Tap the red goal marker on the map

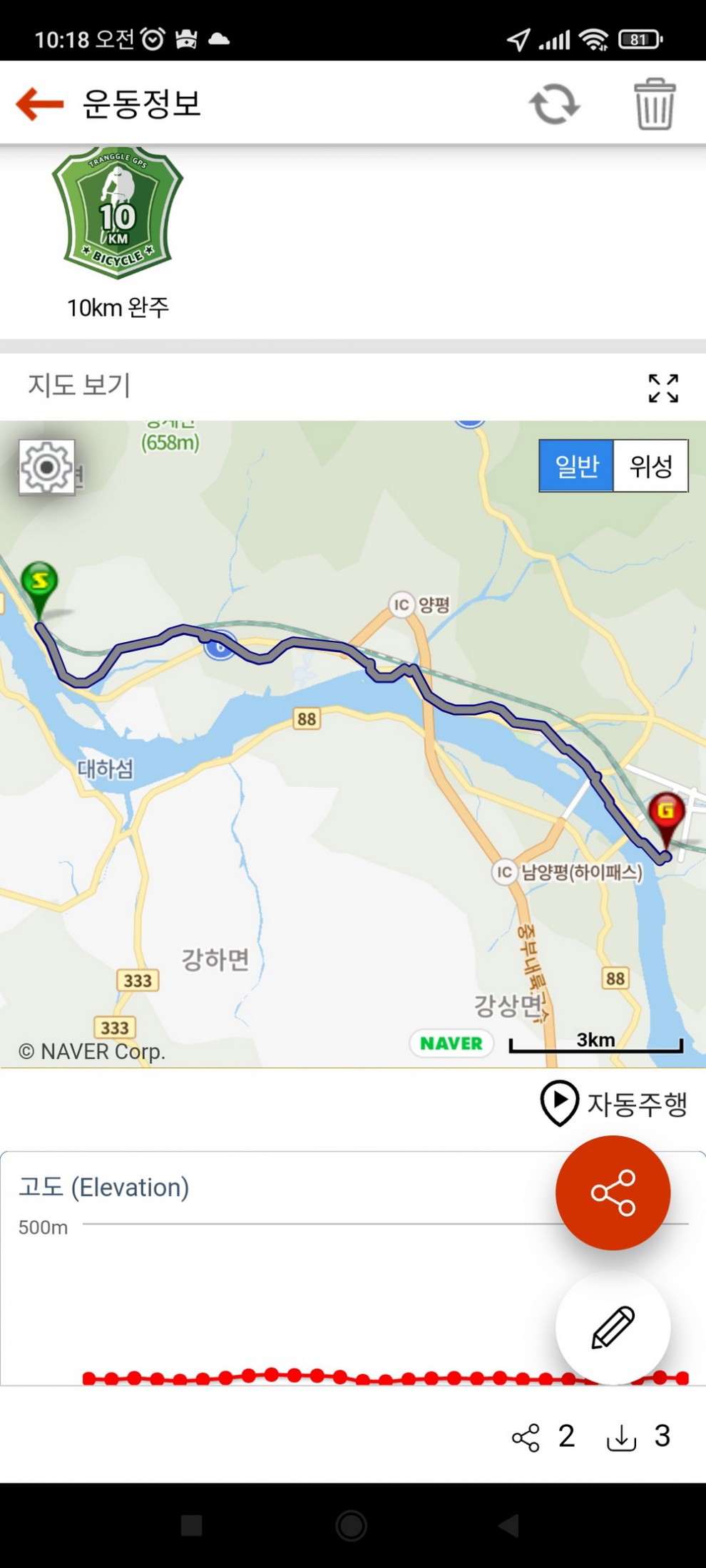pyautogui.click(x=666, y=814)
